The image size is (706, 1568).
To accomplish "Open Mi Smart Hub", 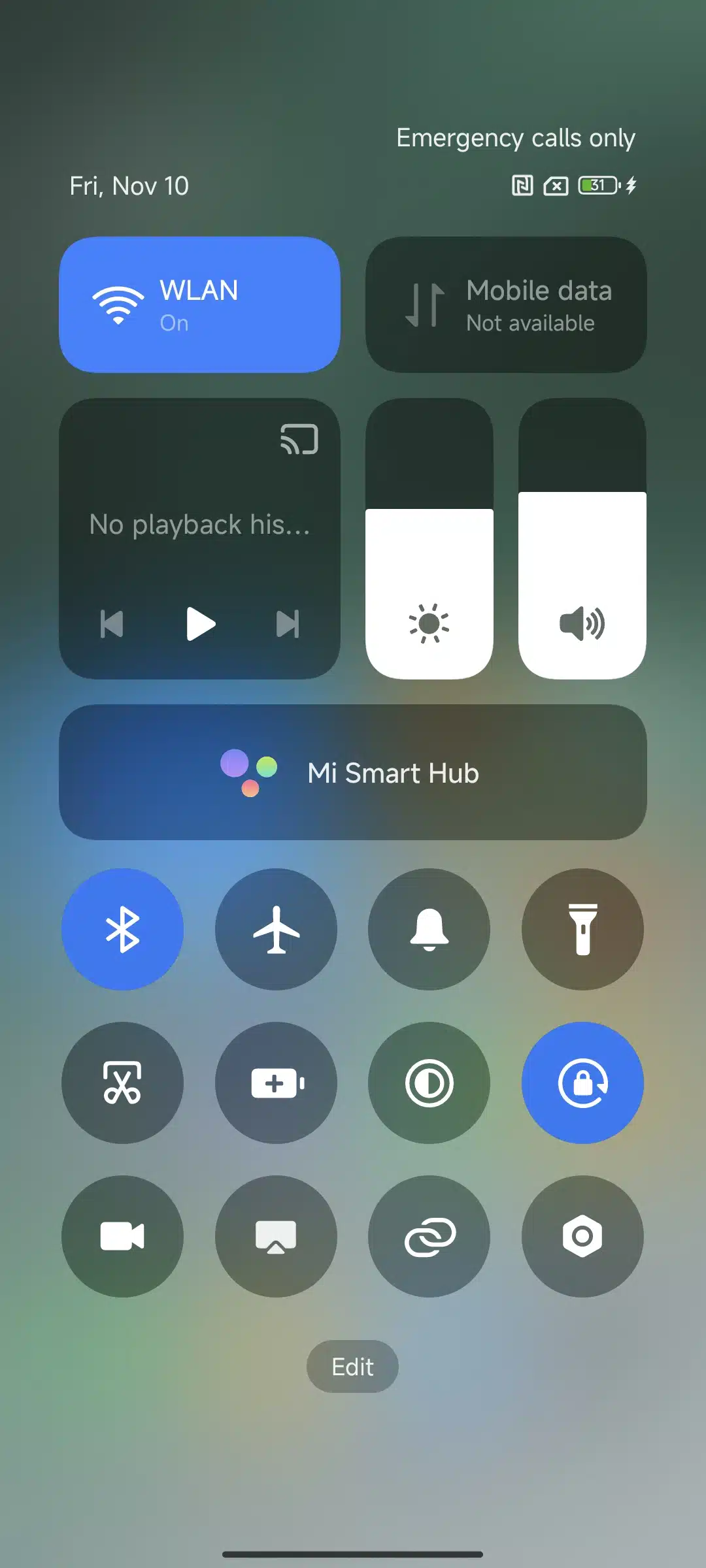I will click(353, 772).
